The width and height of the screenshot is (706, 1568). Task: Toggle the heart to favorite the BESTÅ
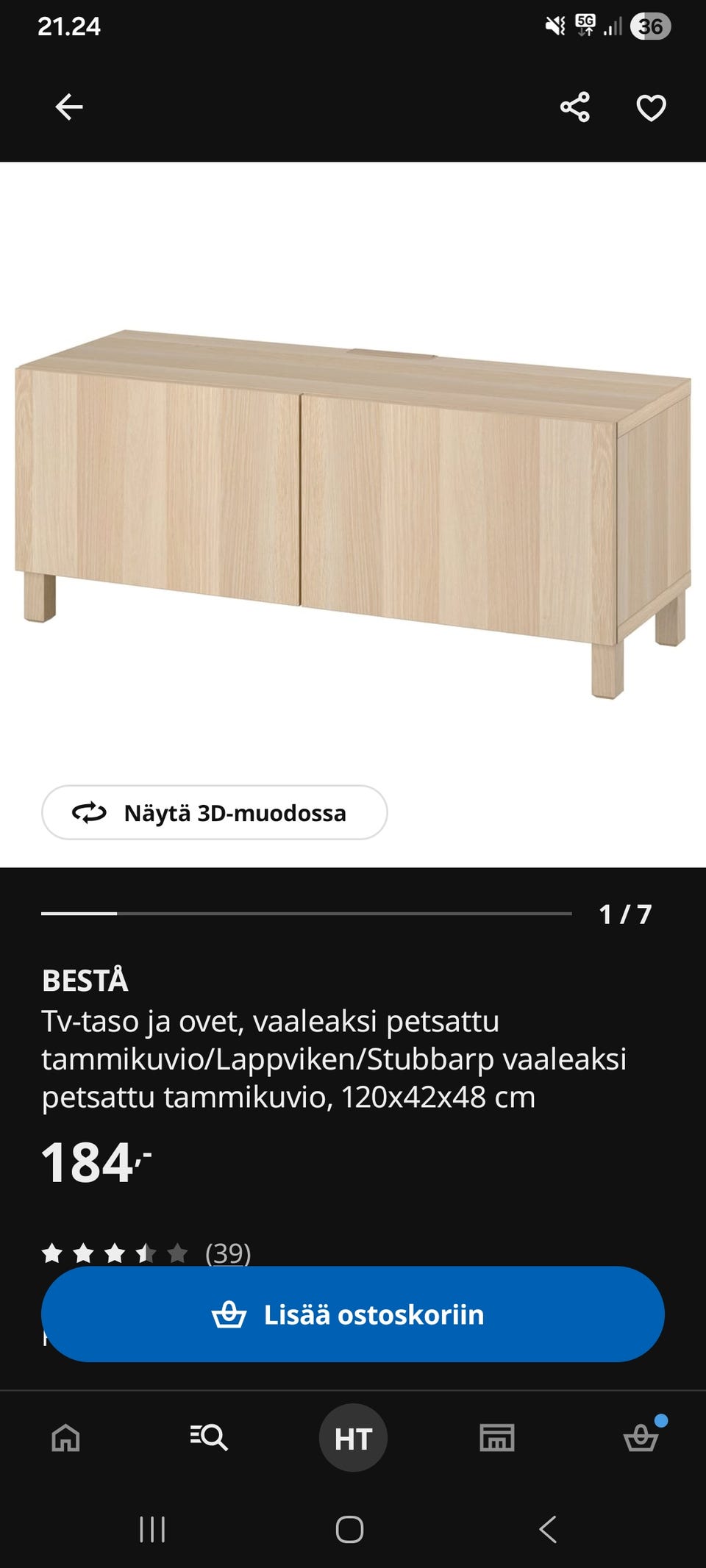coord(650,107)
